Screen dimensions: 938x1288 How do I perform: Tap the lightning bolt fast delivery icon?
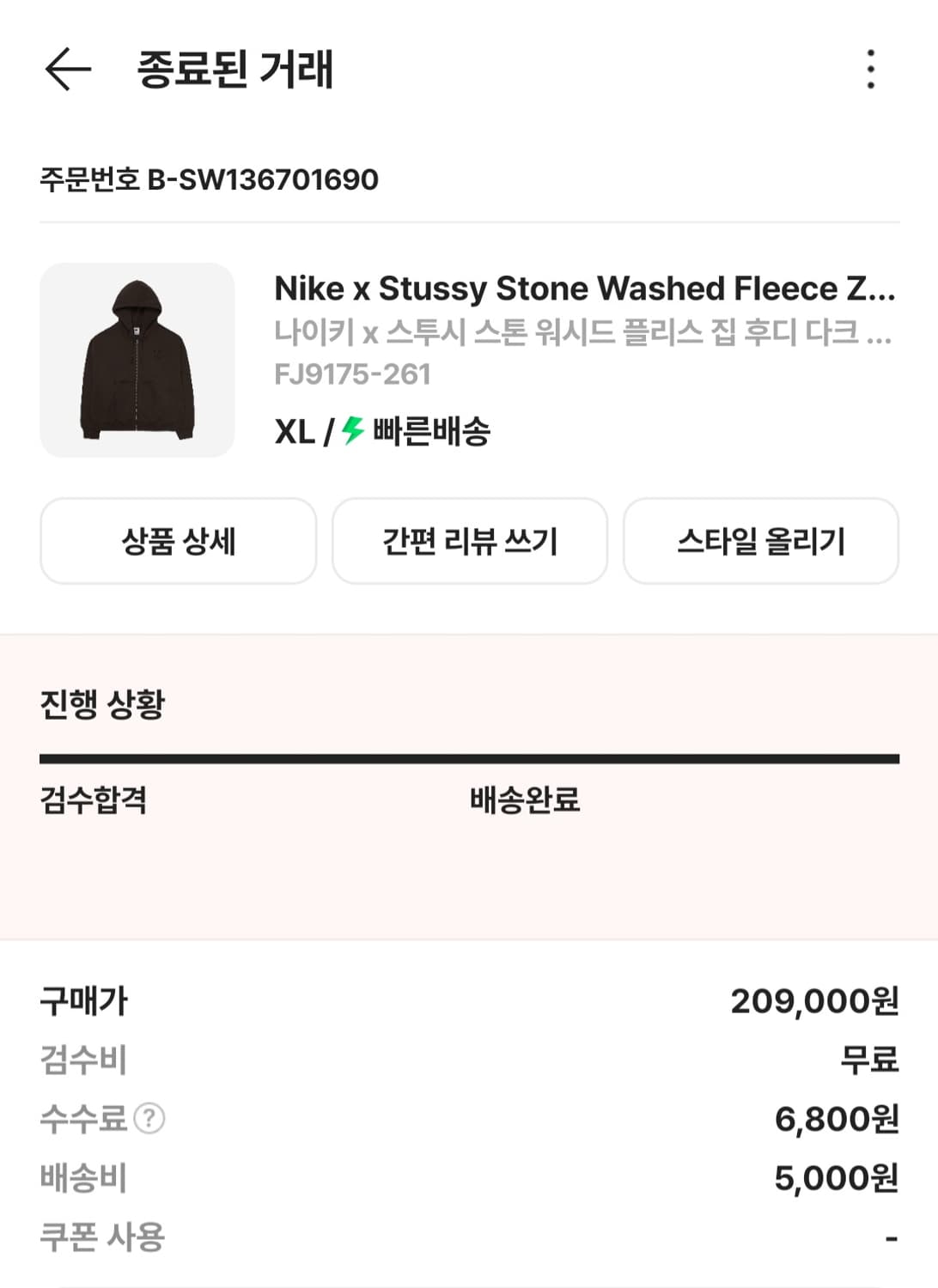(x=349, y=432)
